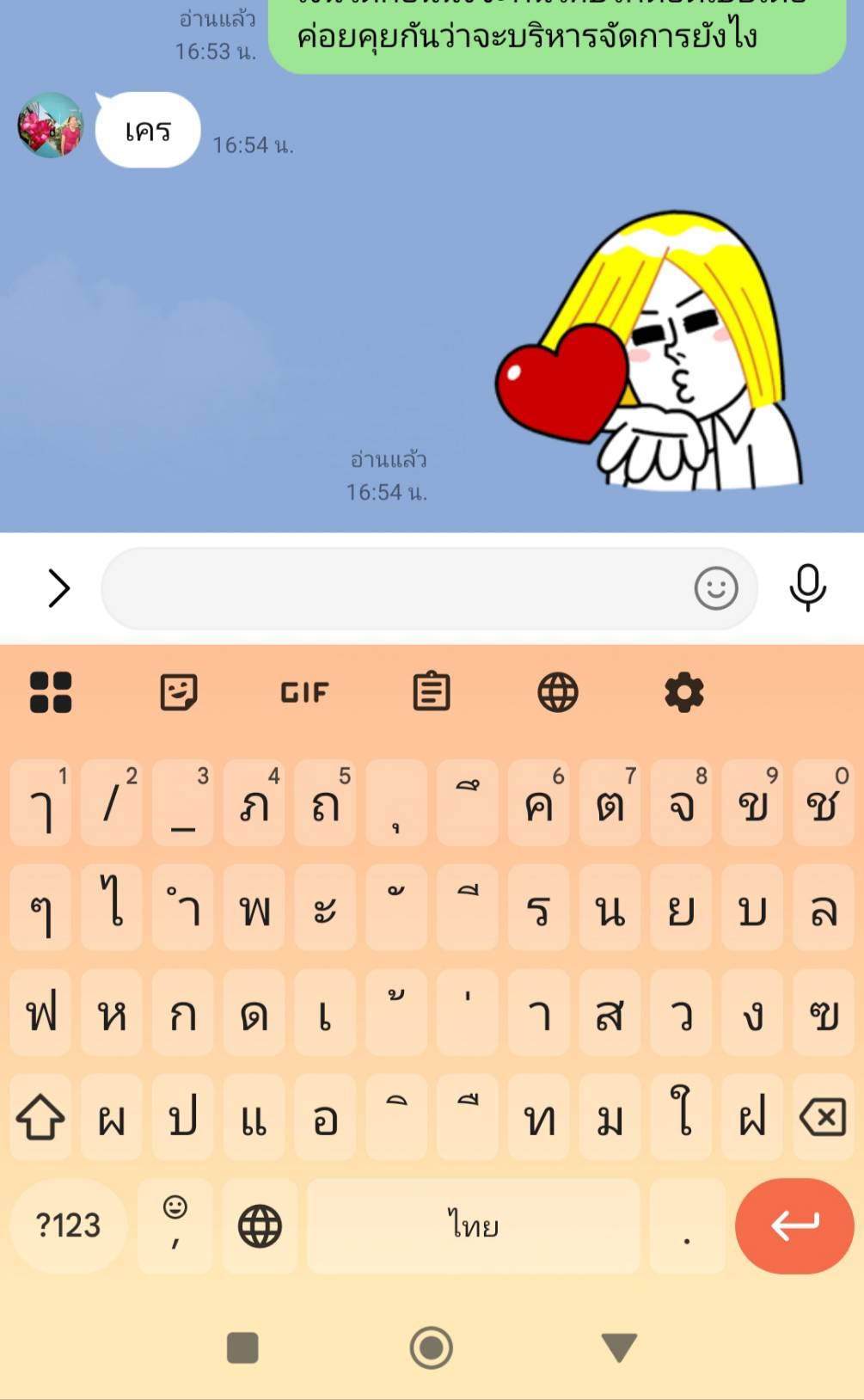Expand the attachment options arrow

58,588
